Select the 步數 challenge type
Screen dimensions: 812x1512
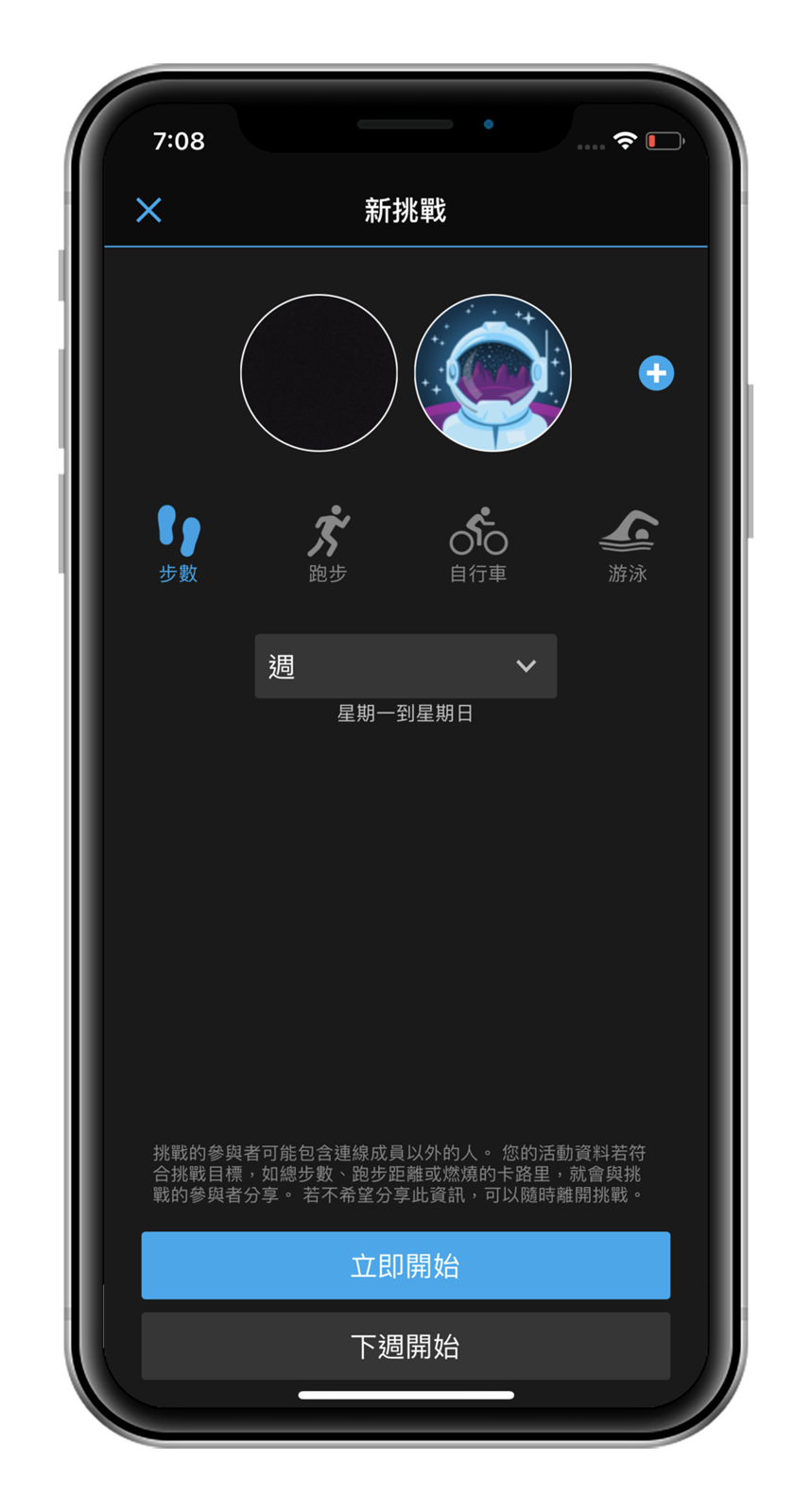tap(179, 544)
